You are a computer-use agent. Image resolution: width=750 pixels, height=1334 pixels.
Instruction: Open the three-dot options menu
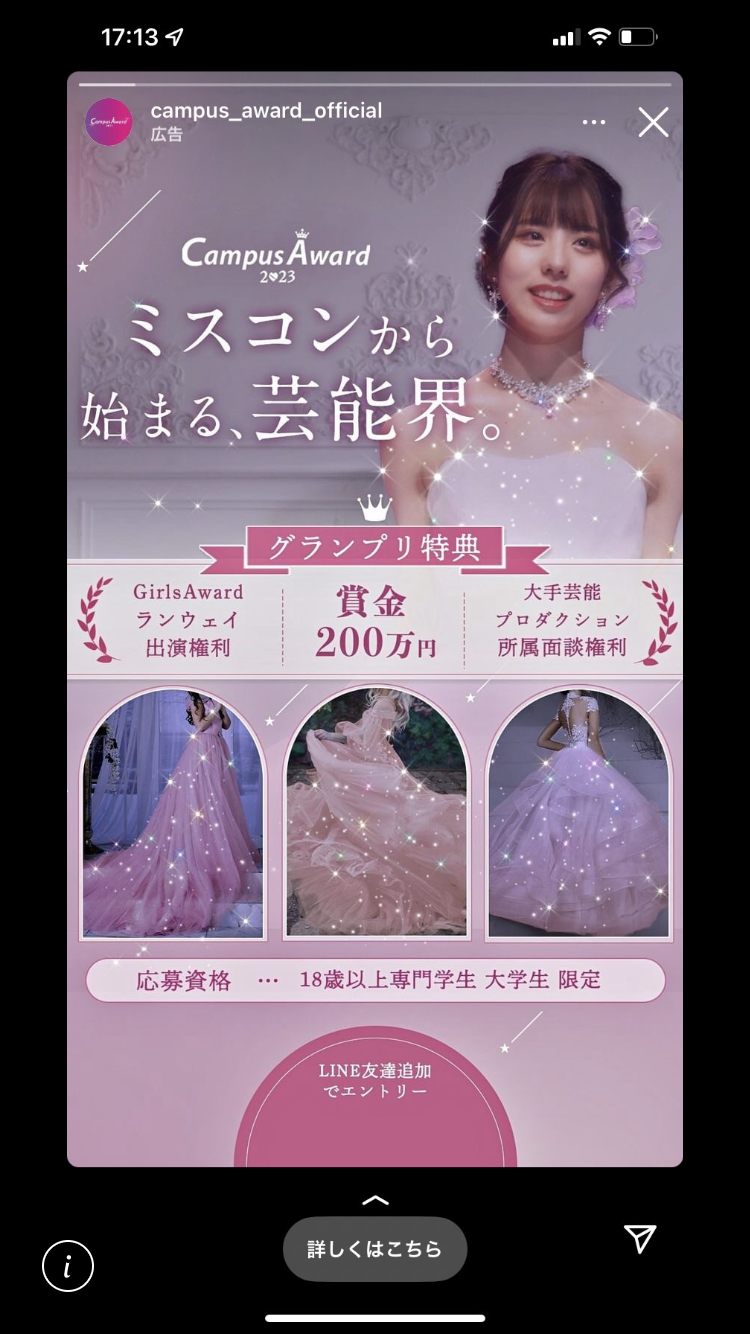tap(594, 122)
